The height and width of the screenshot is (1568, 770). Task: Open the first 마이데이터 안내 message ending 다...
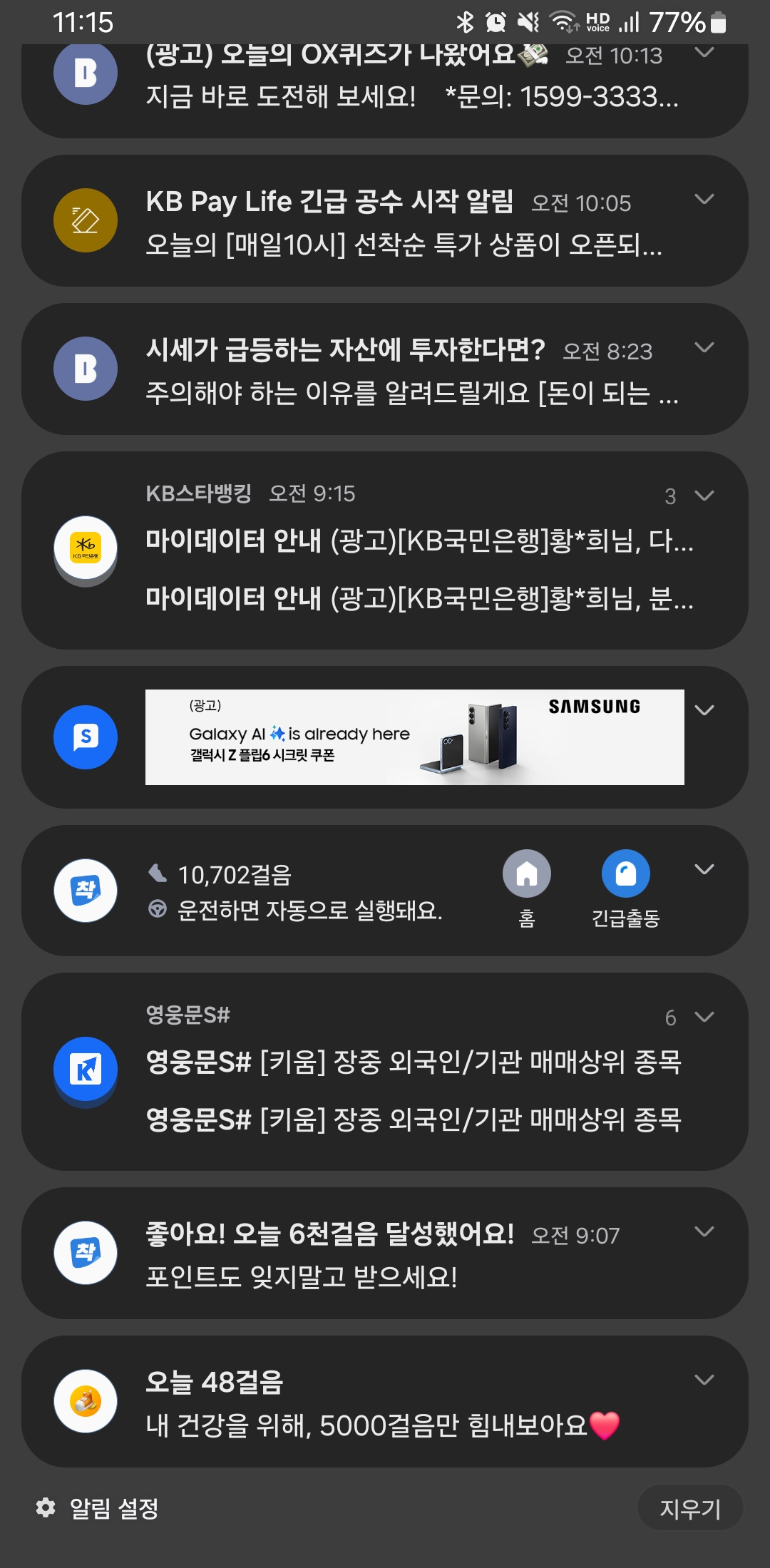coord(419,541)
